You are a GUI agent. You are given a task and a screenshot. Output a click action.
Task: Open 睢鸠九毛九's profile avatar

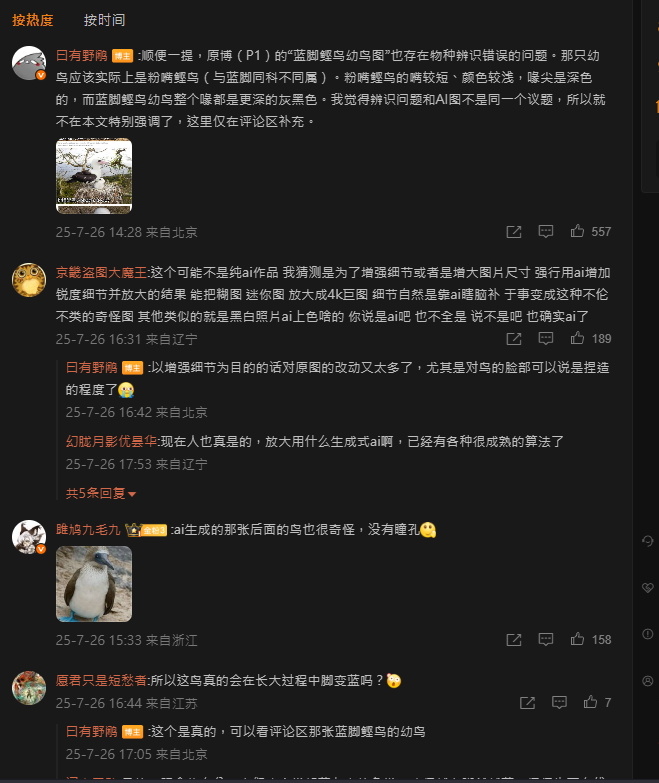[29, 537]
